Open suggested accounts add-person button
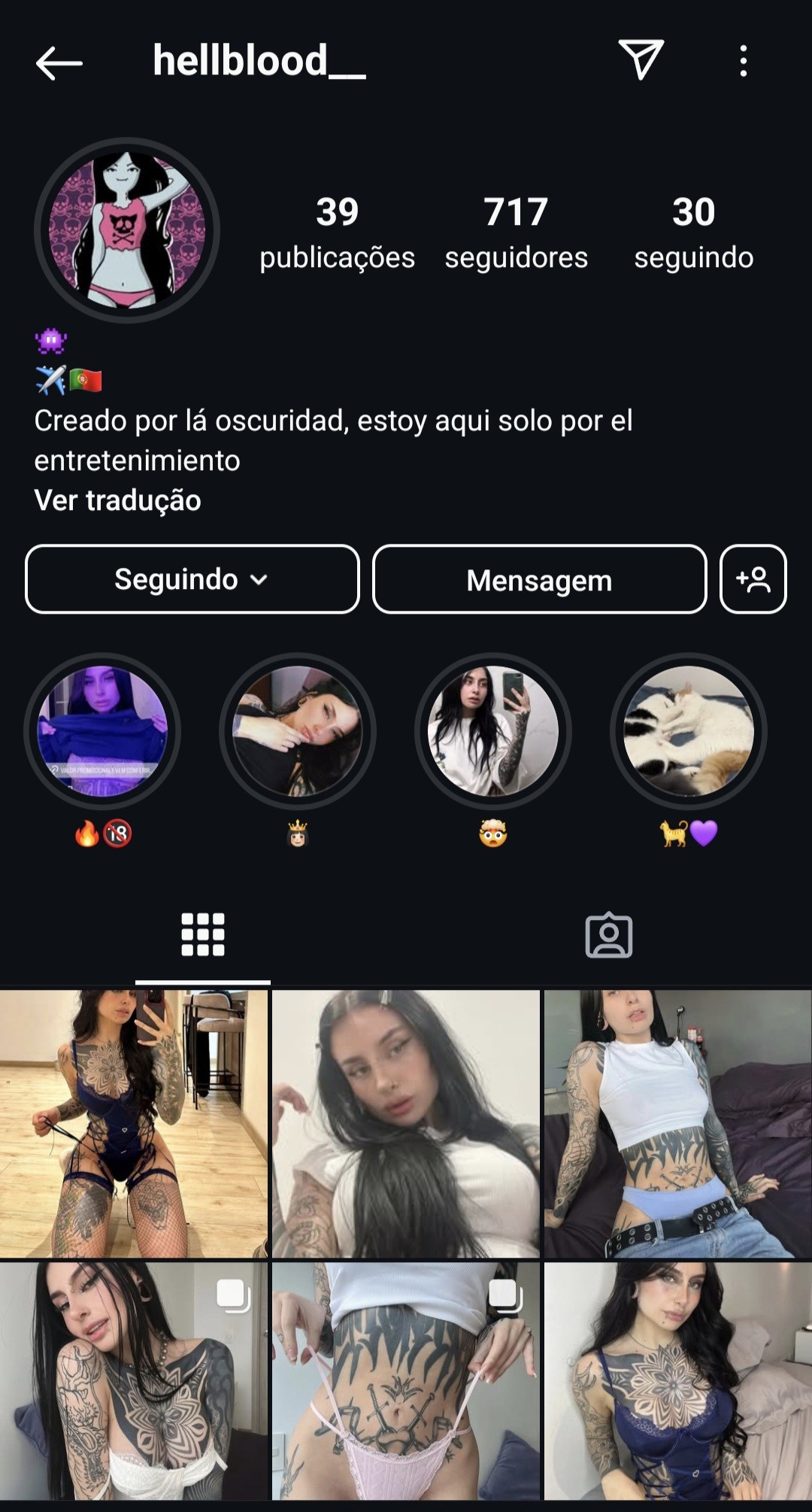Viewport: 812px width, 1512px height. coord(753,579)
